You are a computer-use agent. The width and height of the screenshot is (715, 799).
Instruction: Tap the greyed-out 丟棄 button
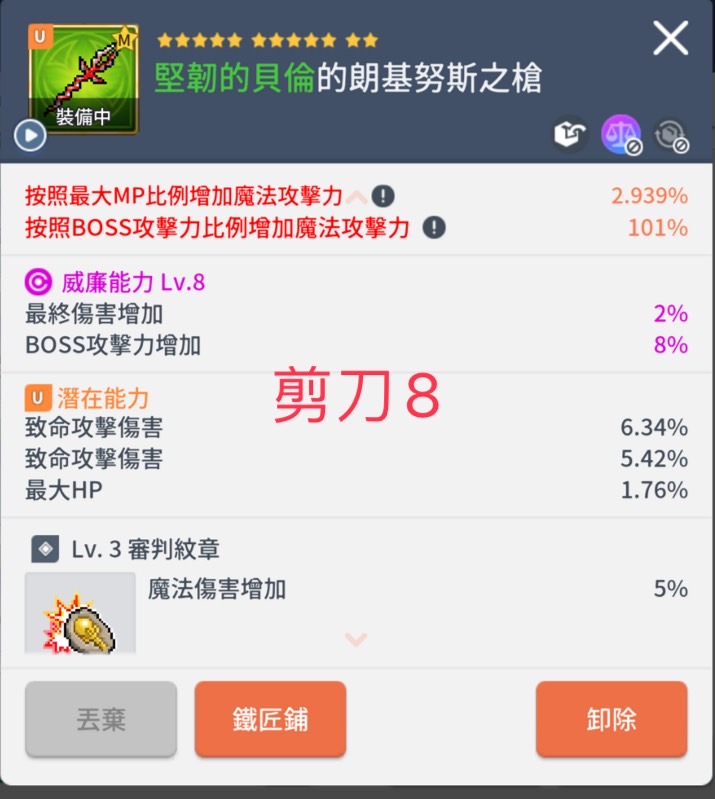[x=101, y=719]
